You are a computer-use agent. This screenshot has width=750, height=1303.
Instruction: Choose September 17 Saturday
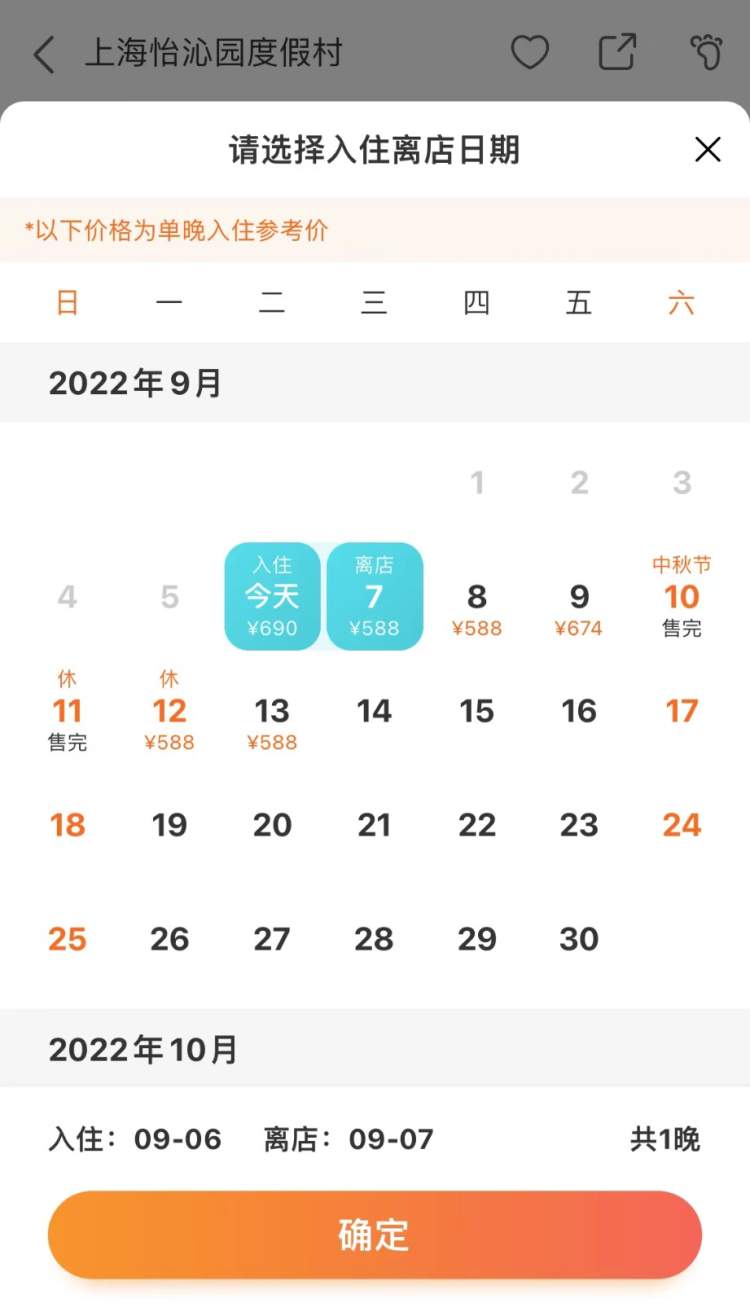coord(681,712)
